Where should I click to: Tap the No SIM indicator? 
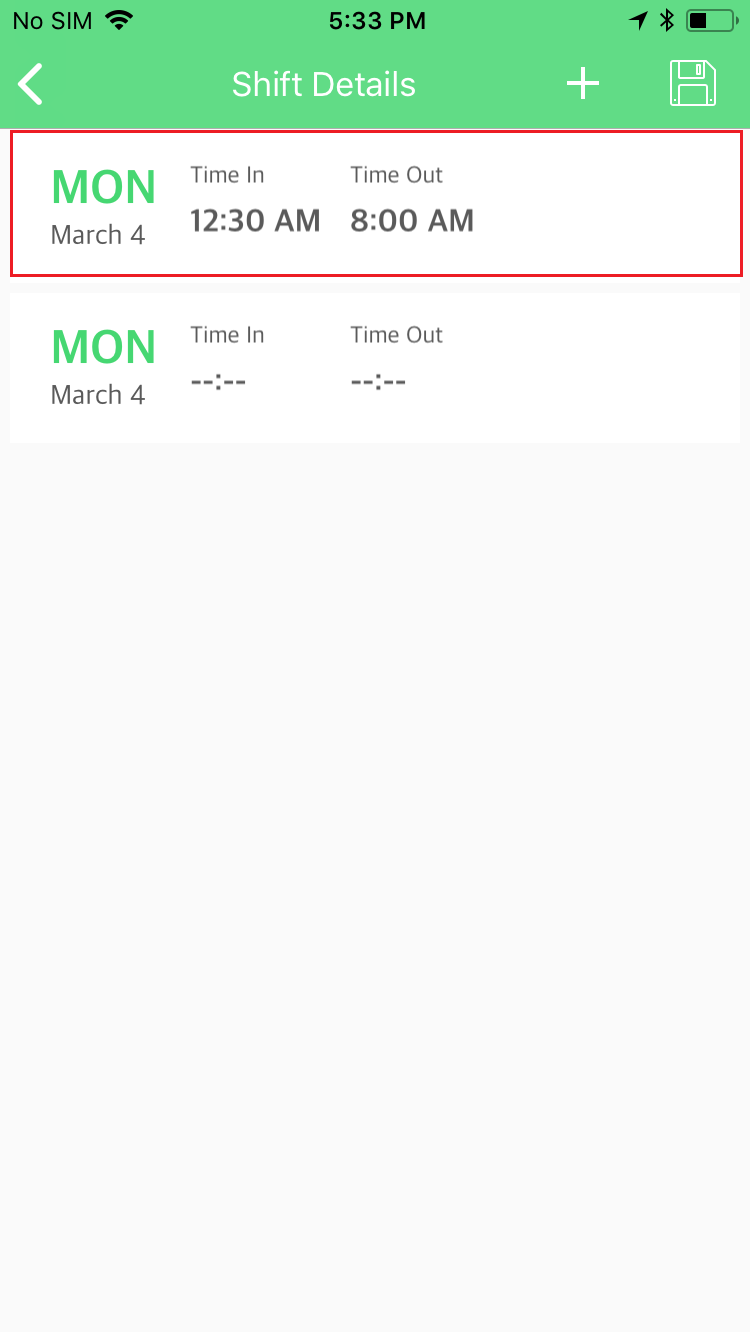[x=51, y=20]
